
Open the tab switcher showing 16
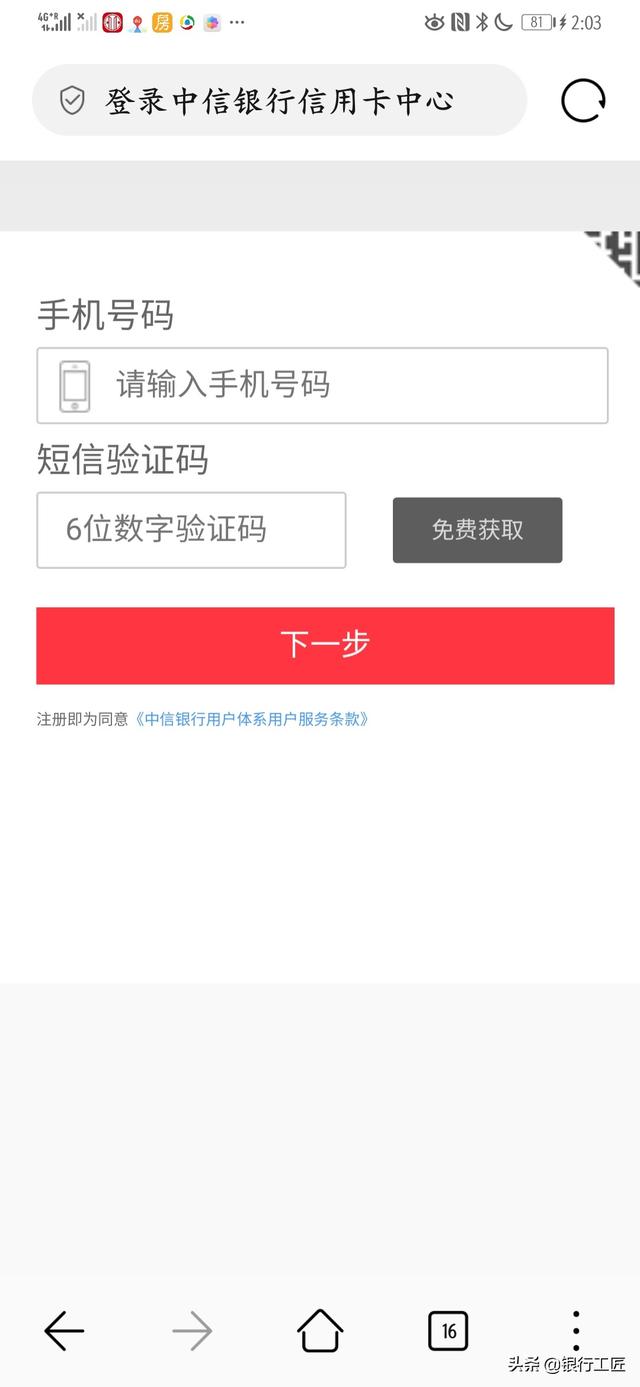pyautogui.click(x=448, y=1331)
